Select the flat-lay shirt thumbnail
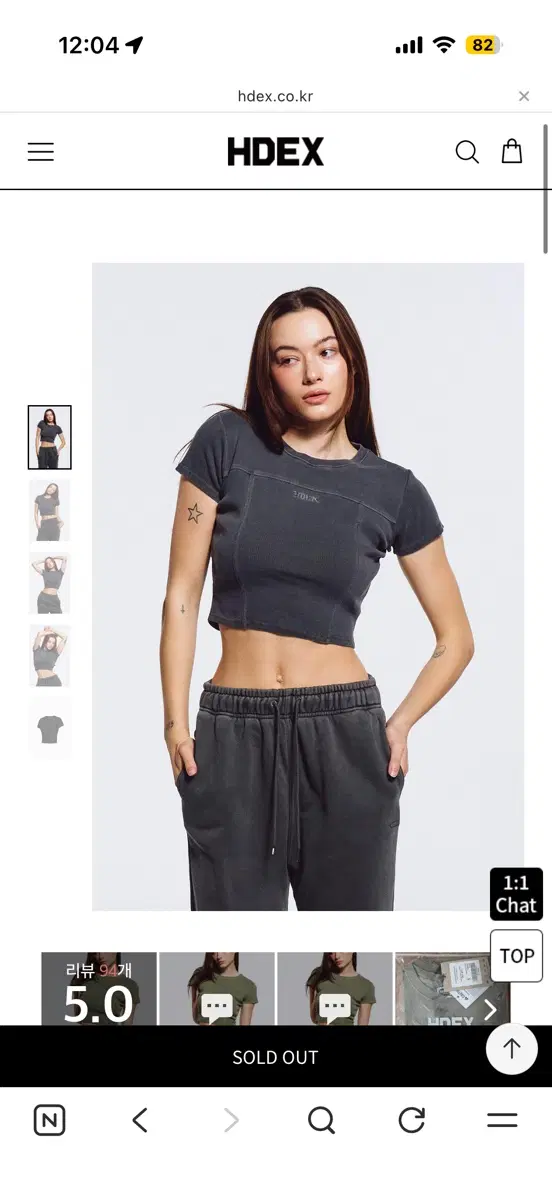This screenshot has width=552, height=1200. [x=50, y=729]
